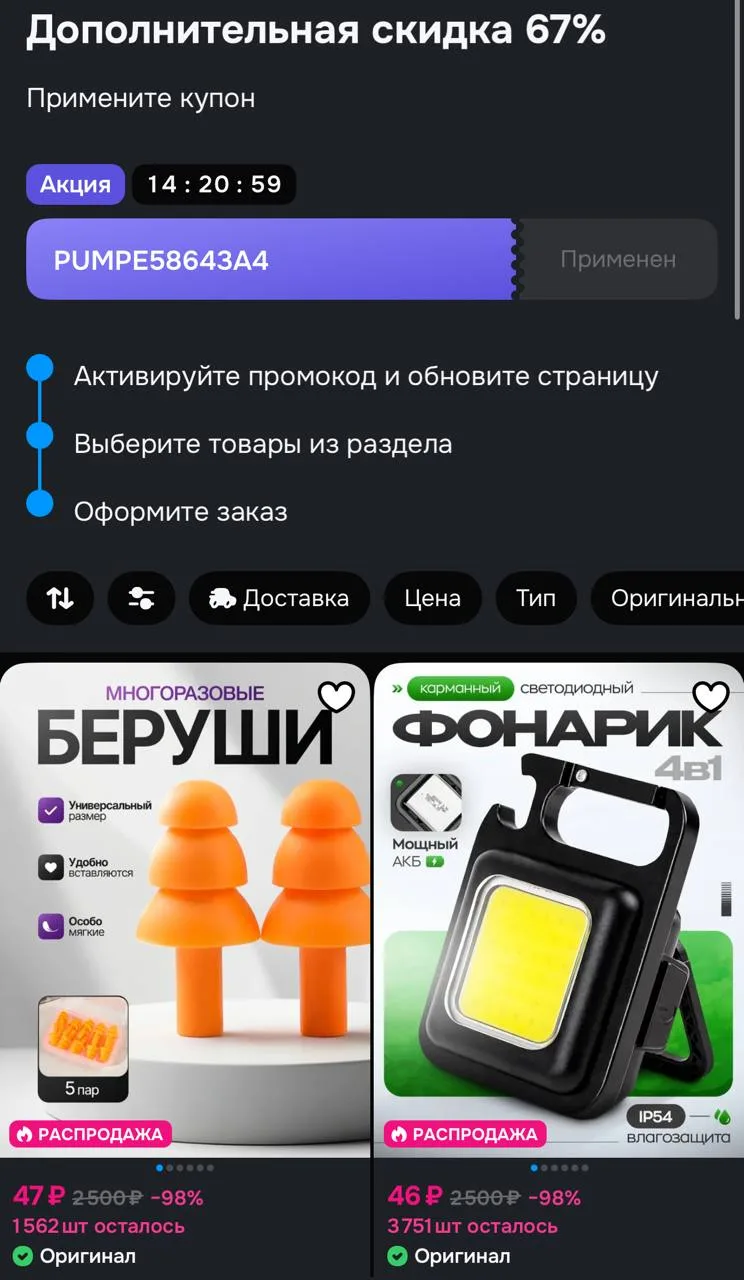Open the Беруши earplugs product card
Viewport: 744px width, 1280px height.
click(185, 909)
